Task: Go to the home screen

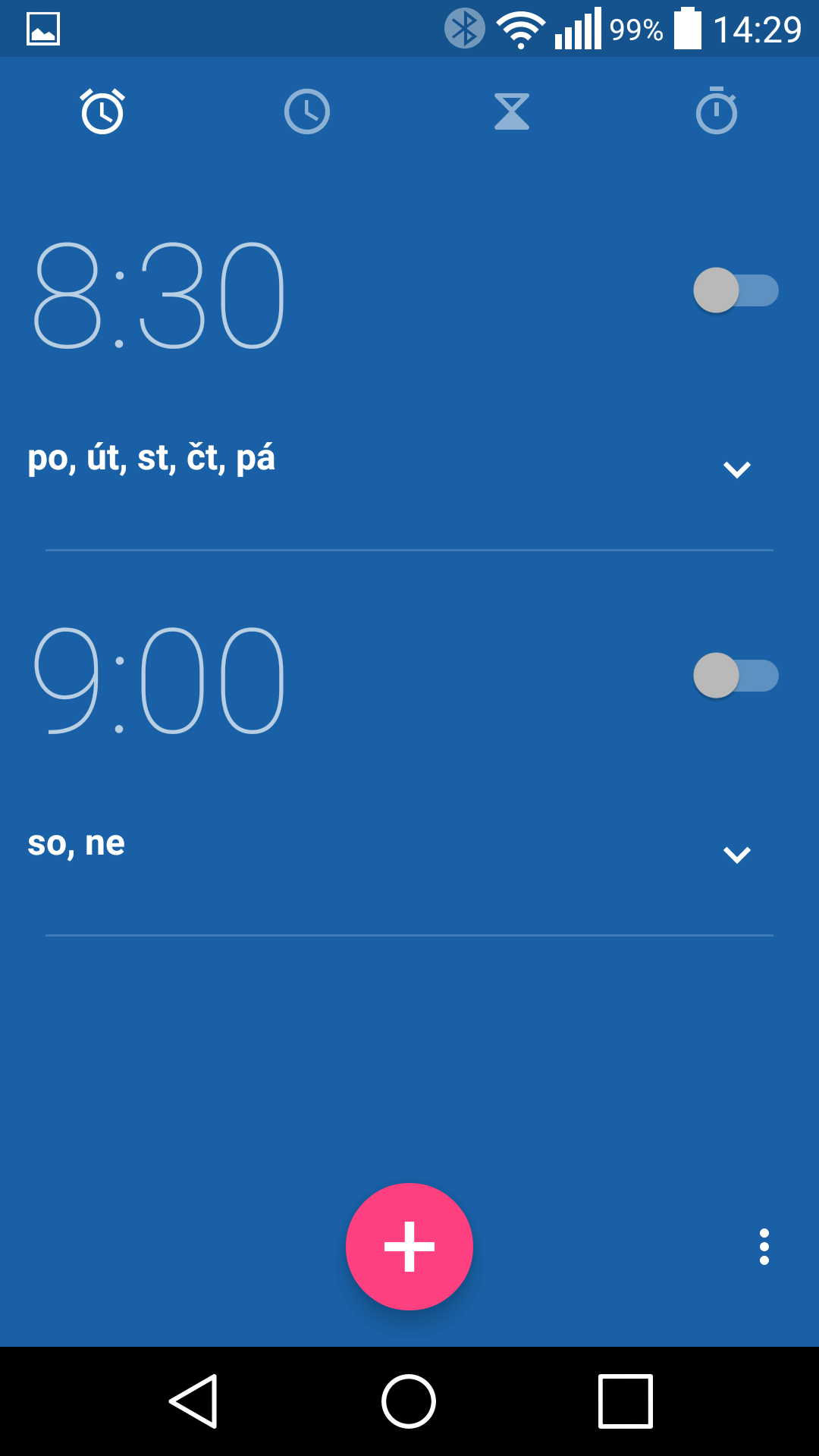Action: (409, 1401)
